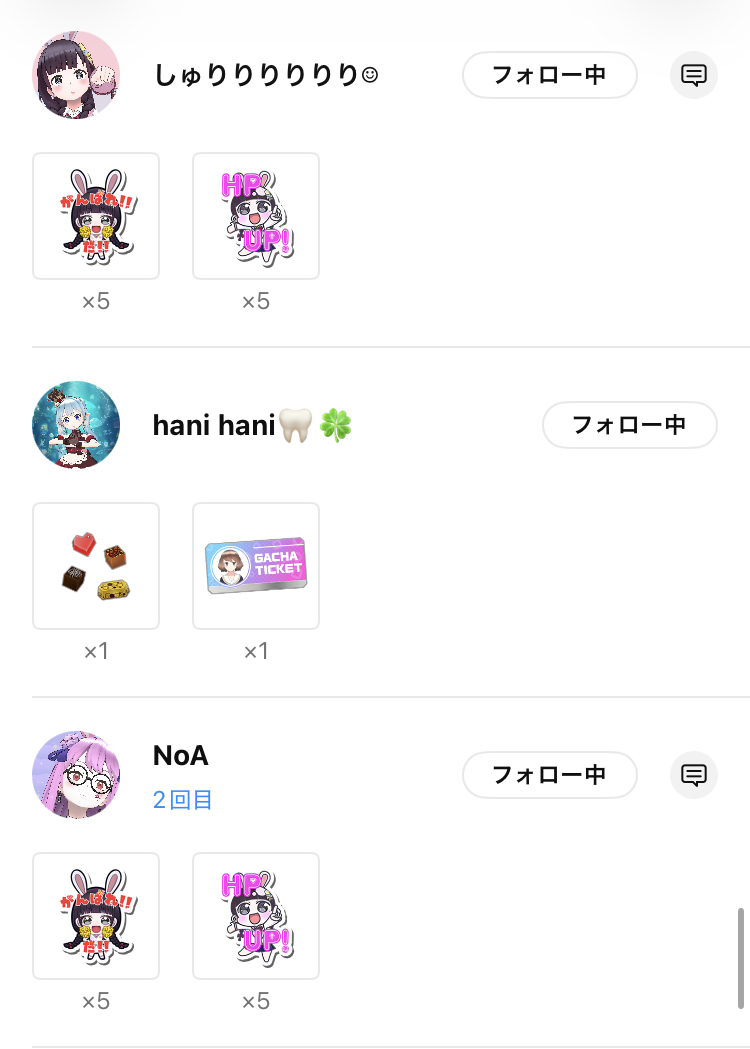750x1049 pixels.
Task: Open しゅりりりりりり's profile avatar
Action: [76, 75]
